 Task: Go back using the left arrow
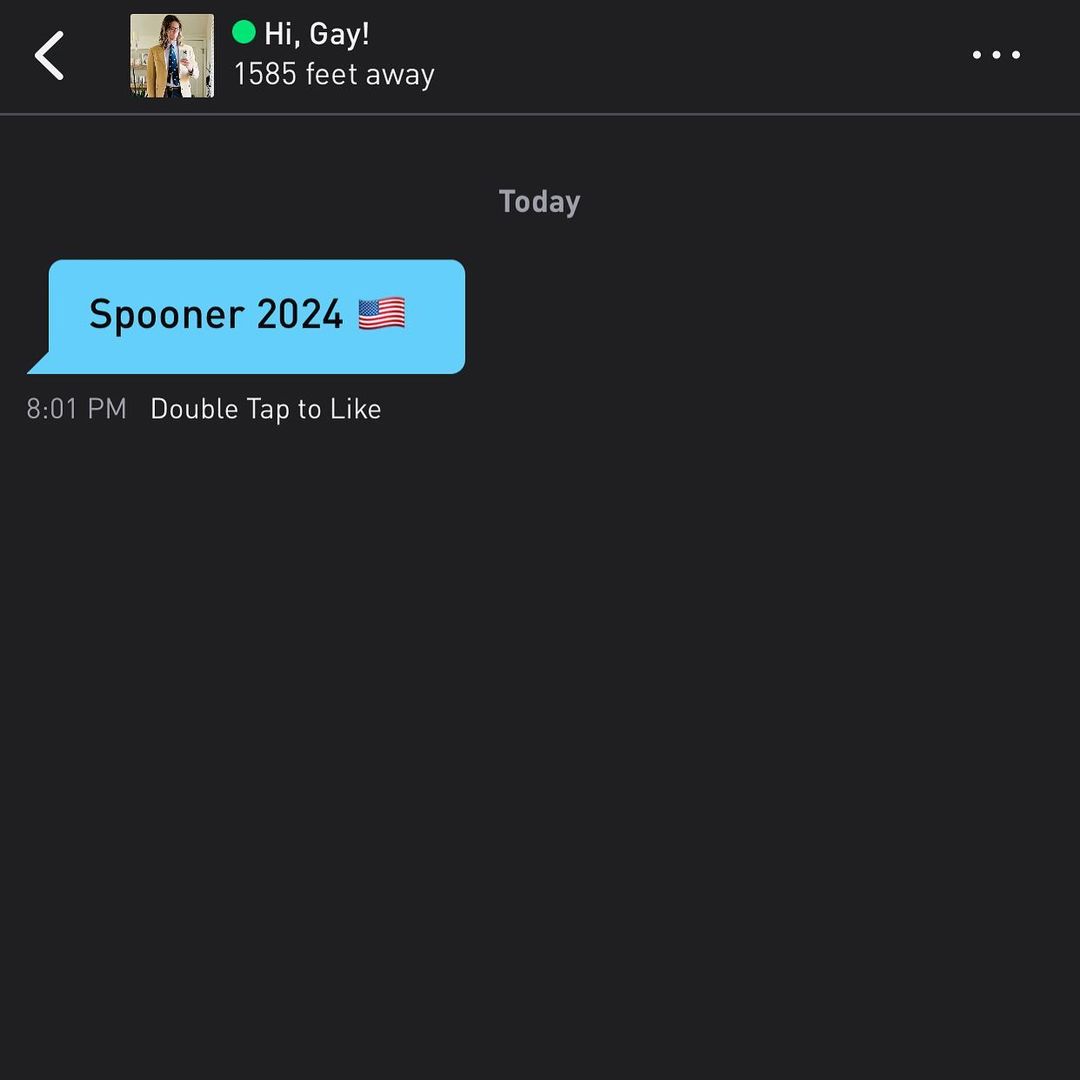(49, 55)
